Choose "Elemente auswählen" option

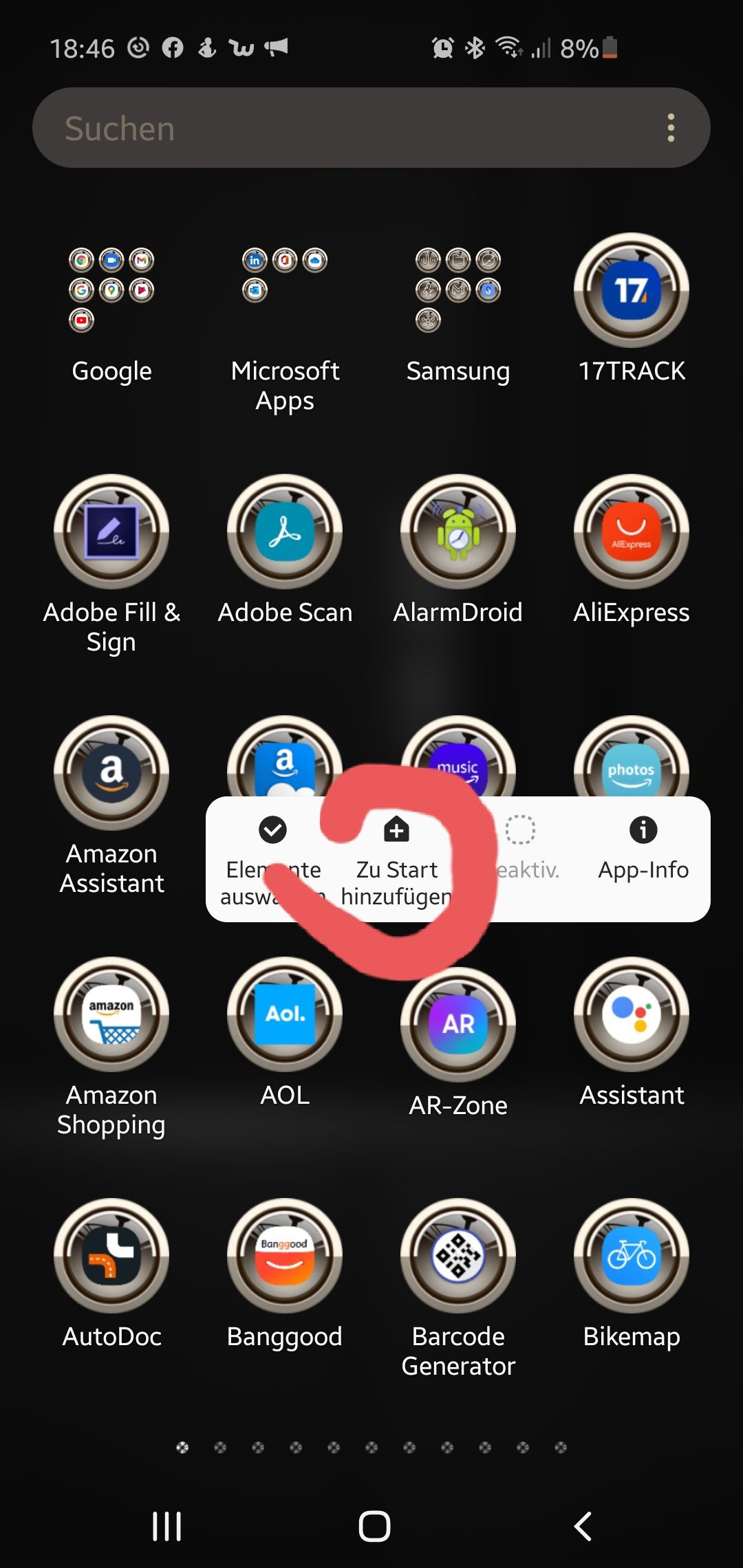[x=272, y=853]
